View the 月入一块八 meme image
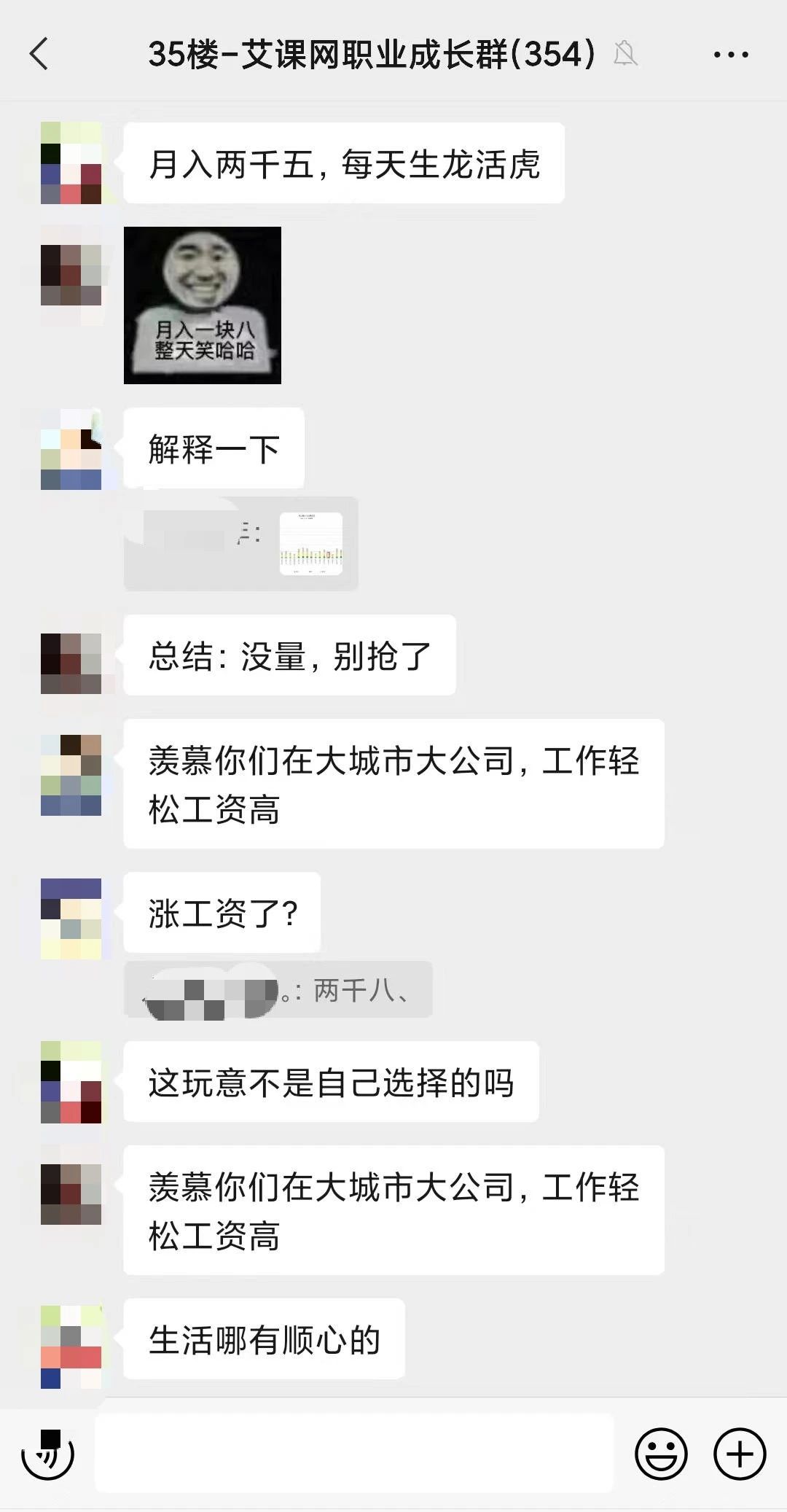The width and height of the screenshot is (787, 1512). tap(203, 305)
